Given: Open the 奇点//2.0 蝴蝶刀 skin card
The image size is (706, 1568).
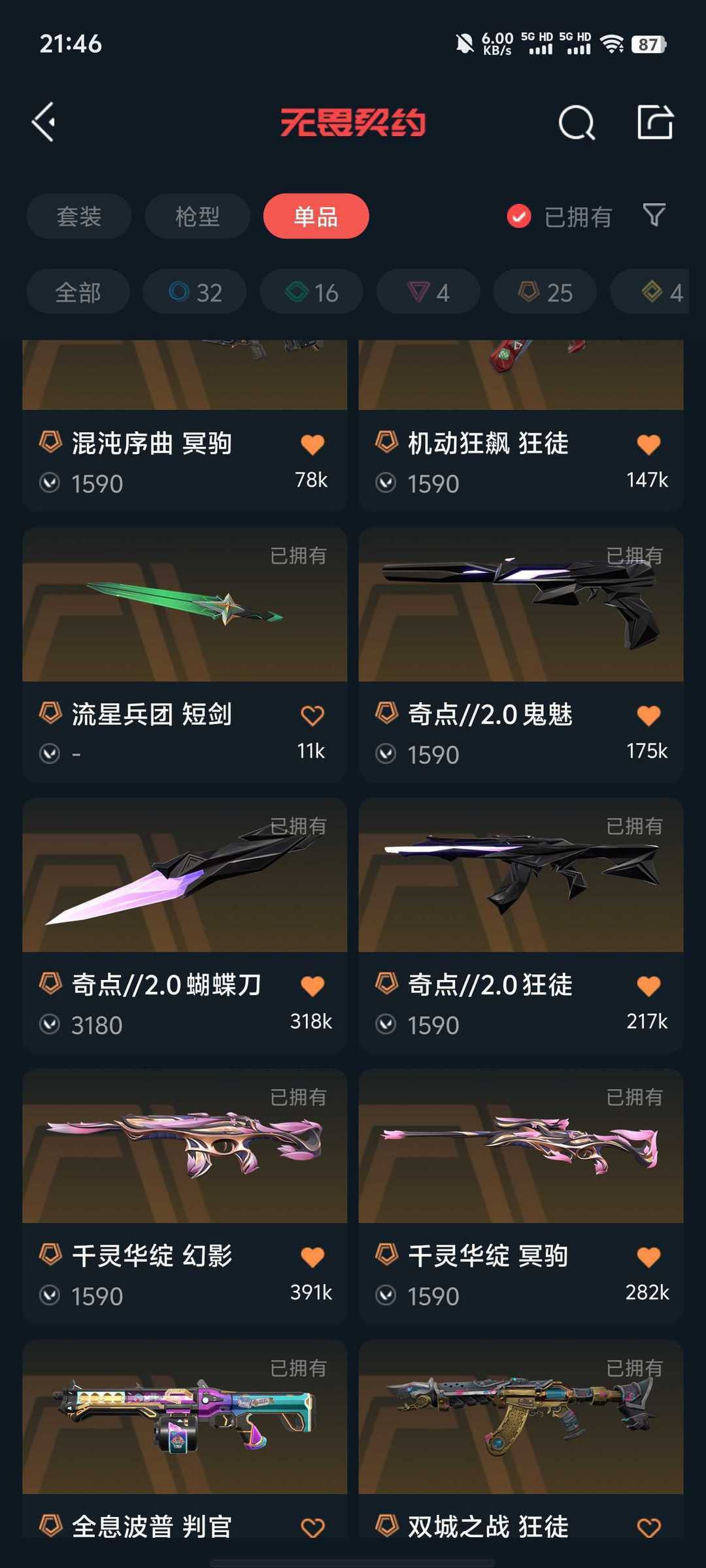Looking at the screenshot, I should click(184, 876).
